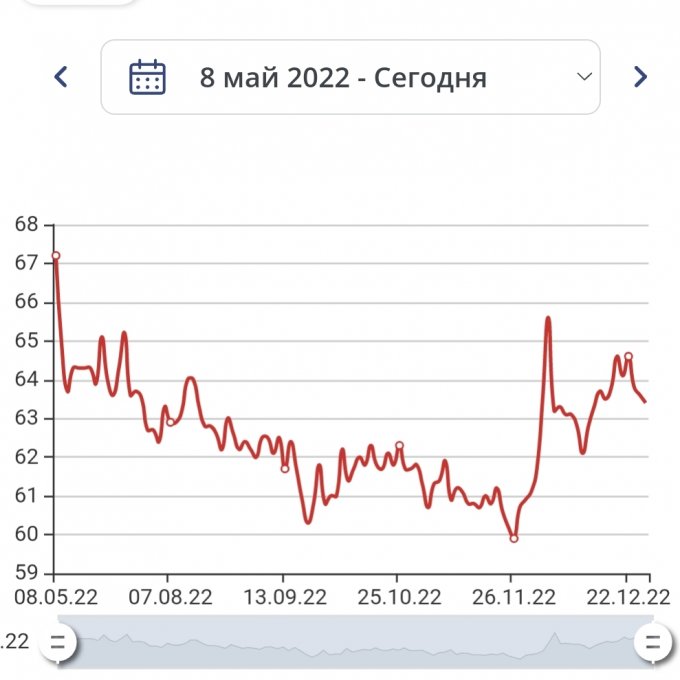Viewport: 680px width, 680px height.
Task: Tap the left range slider handle
Action: coord(58,642)
